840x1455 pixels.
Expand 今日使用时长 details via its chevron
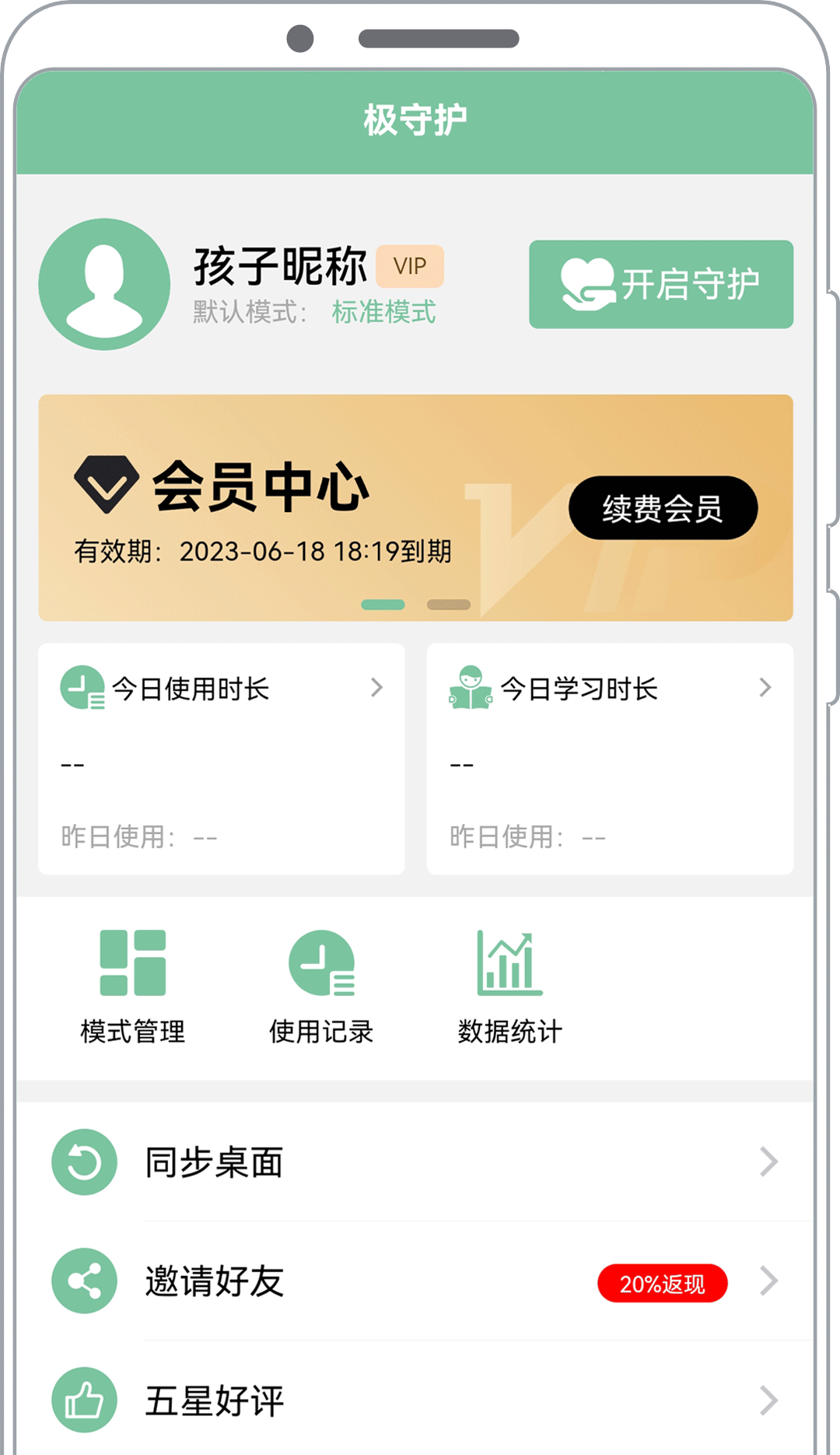tap(377, 687)
